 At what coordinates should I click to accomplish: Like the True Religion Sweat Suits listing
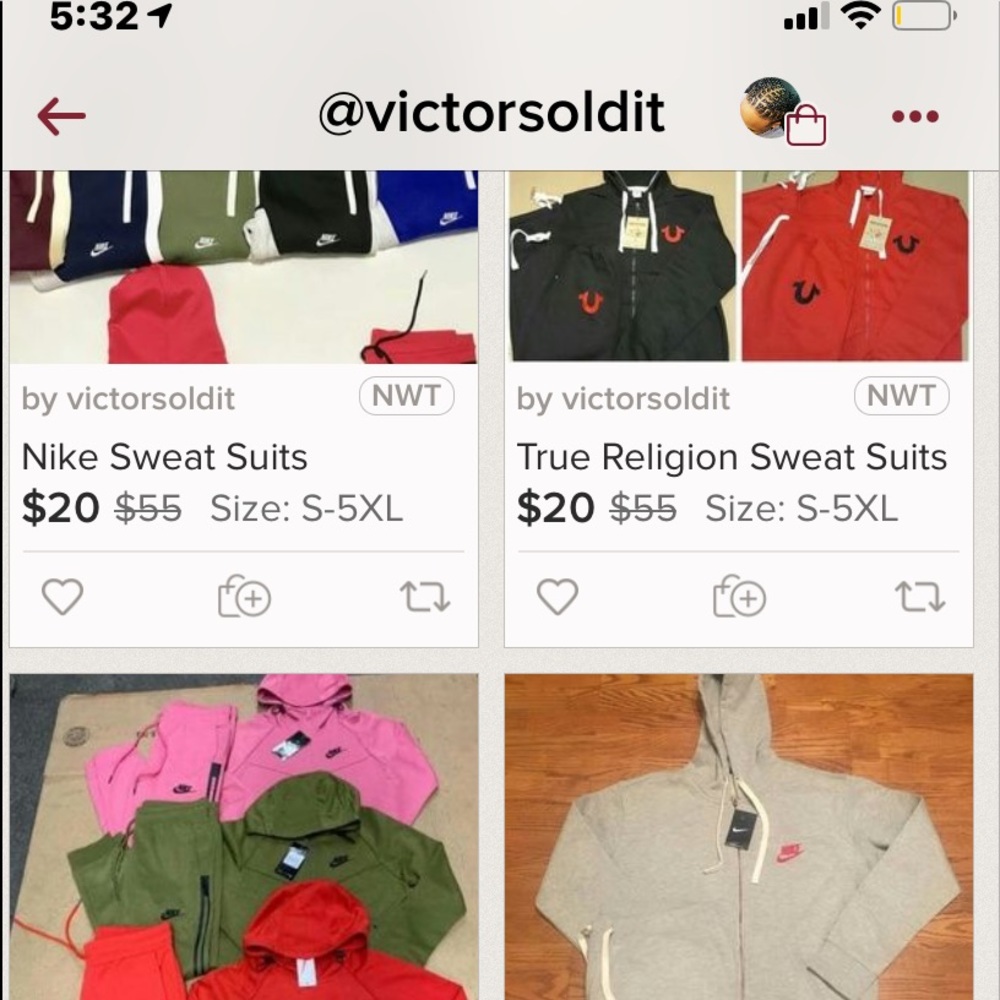[x=557, y=597]
